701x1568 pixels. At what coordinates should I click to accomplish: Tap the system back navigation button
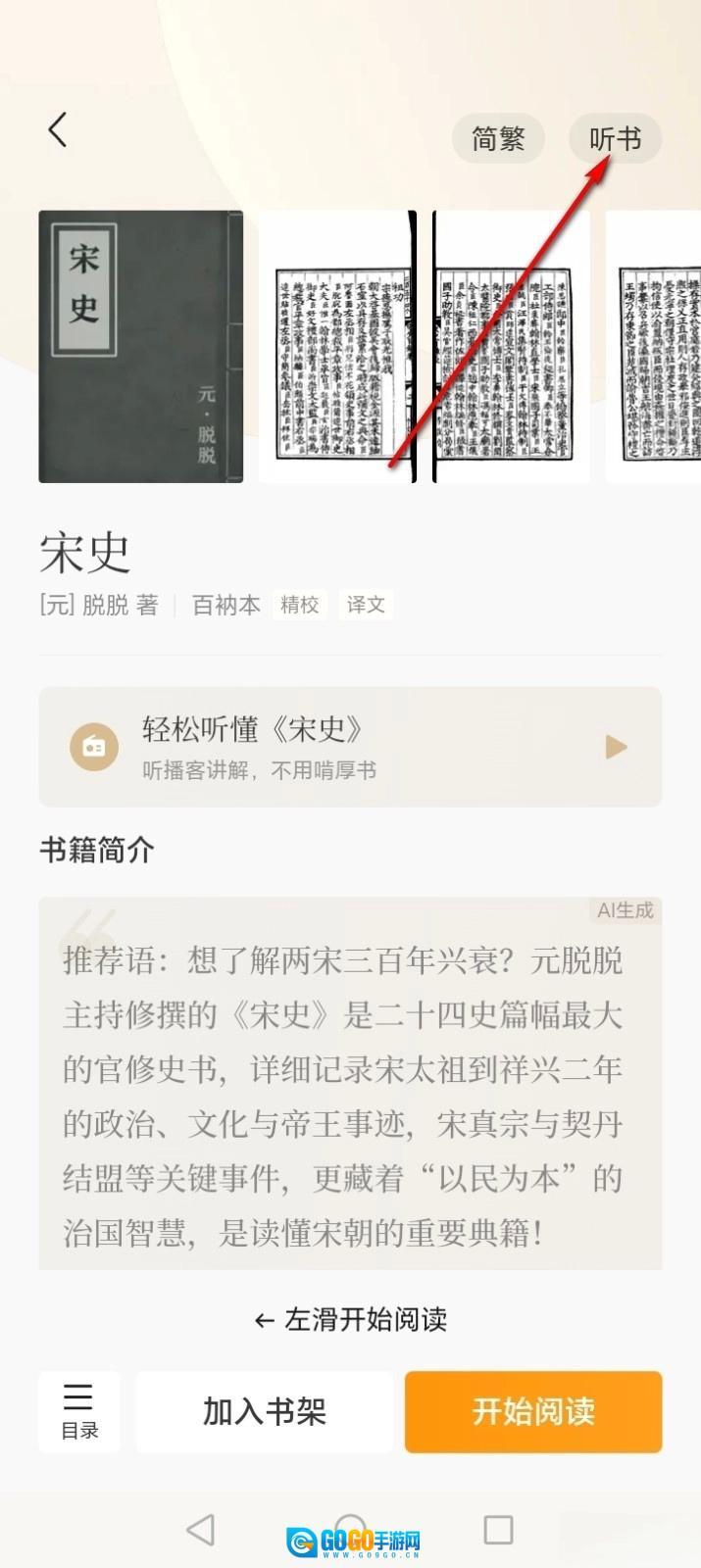point(200,1530)
